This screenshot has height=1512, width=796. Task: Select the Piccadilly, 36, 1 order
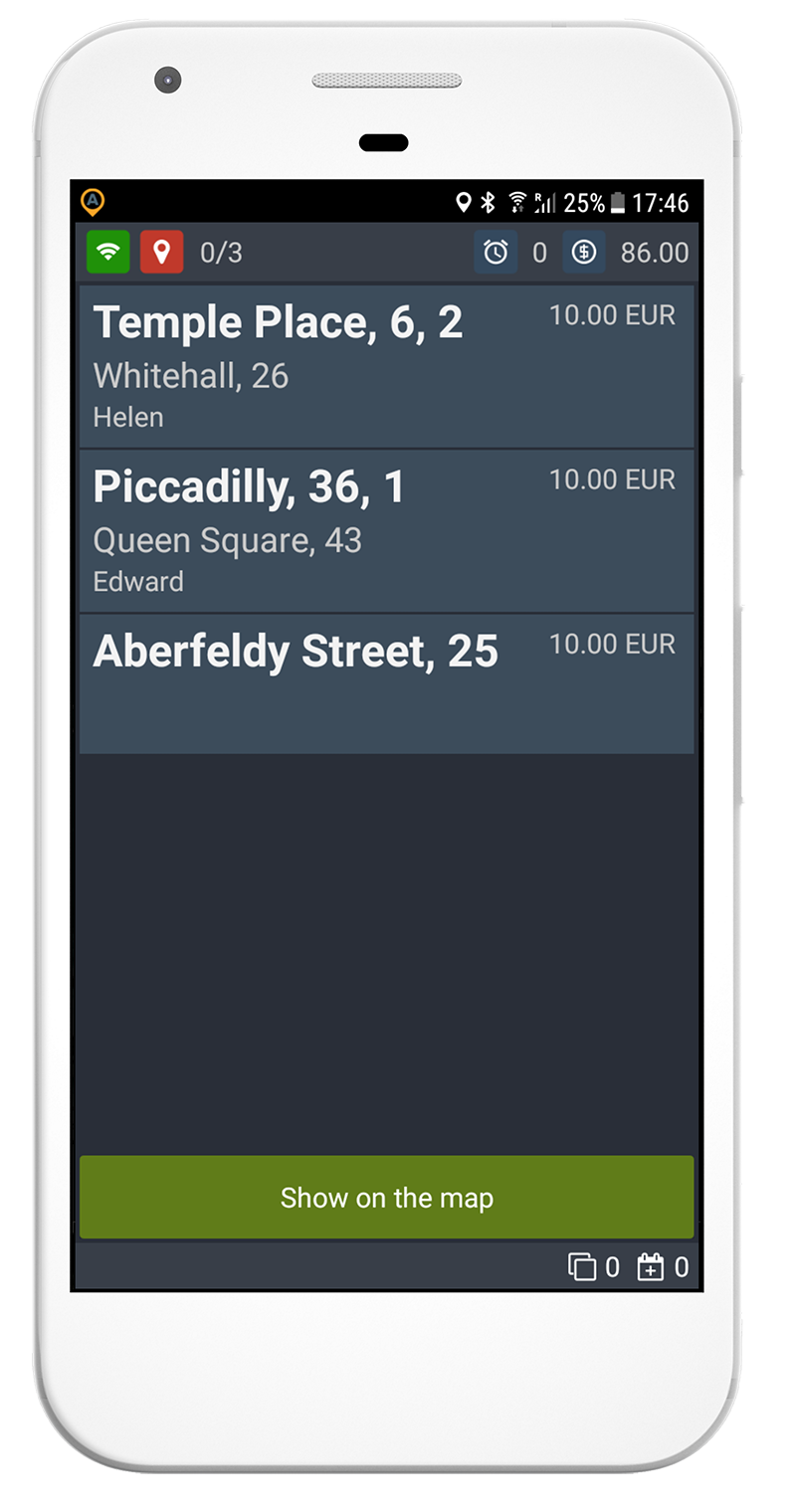(x=386, y=531)
